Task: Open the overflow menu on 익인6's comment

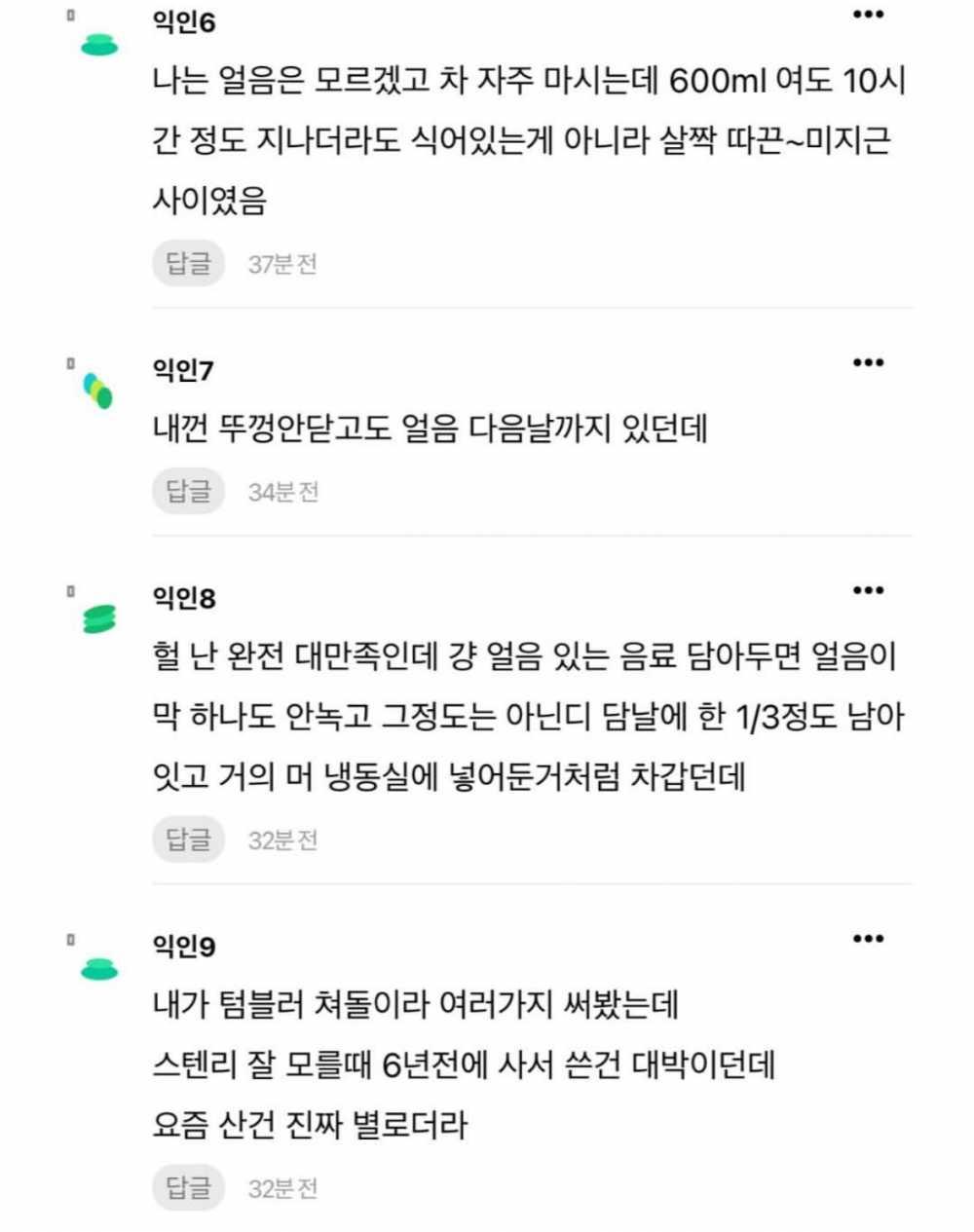Action: 867,16
